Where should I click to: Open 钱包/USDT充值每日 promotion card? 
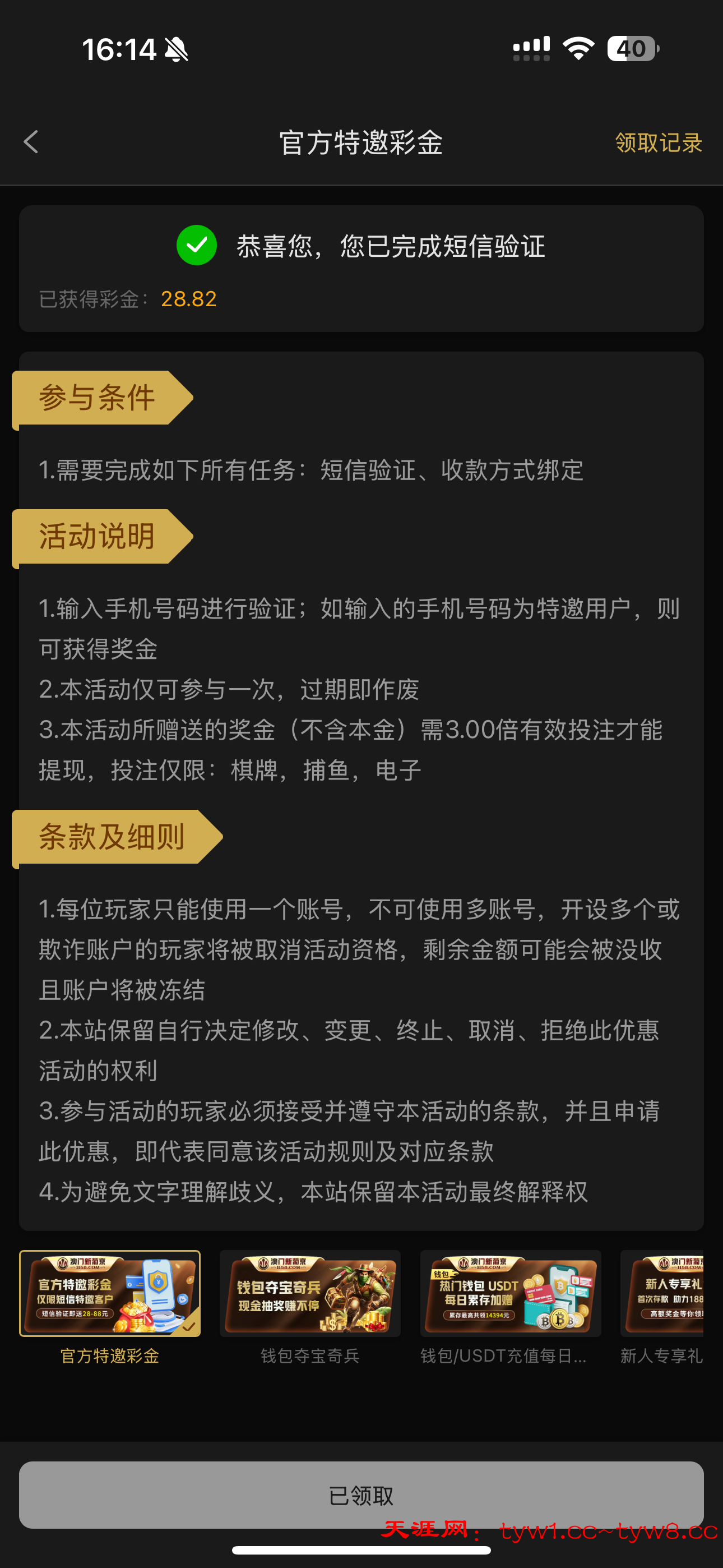click(510, 1293)
